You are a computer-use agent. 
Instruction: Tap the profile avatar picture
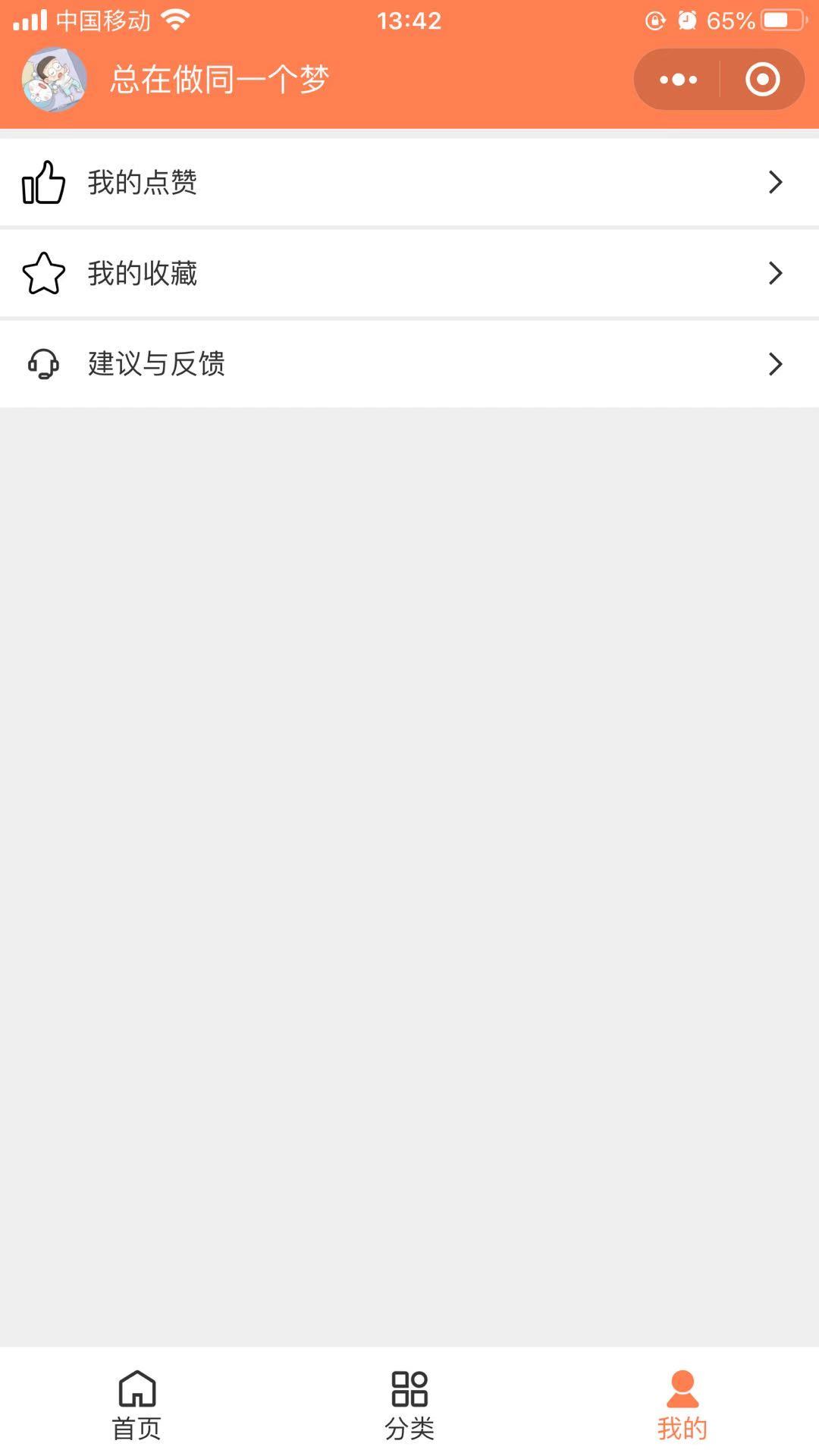54,80
